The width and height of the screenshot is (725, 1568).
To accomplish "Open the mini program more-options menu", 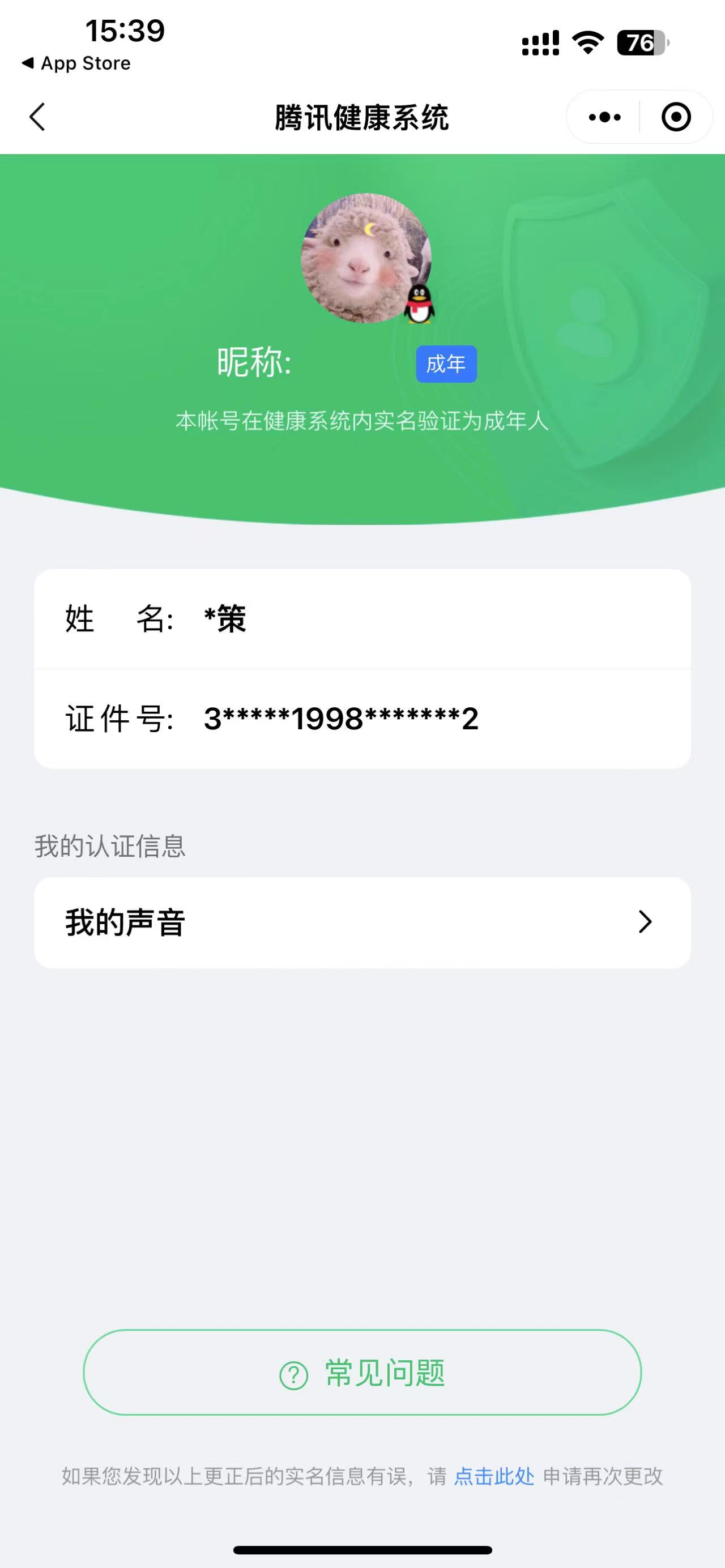I will click(604, 117).
